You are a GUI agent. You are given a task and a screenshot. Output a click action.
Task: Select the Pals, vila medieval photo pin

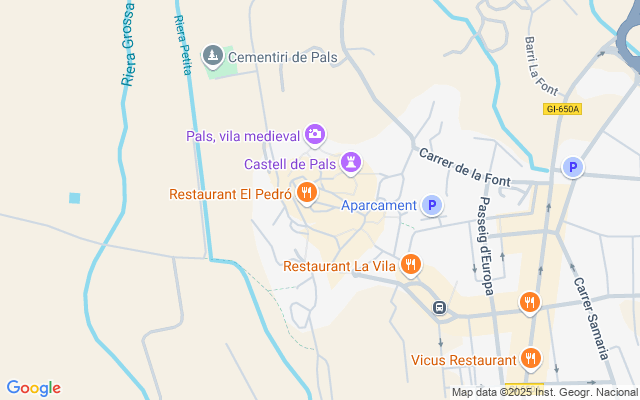point(315,135)
